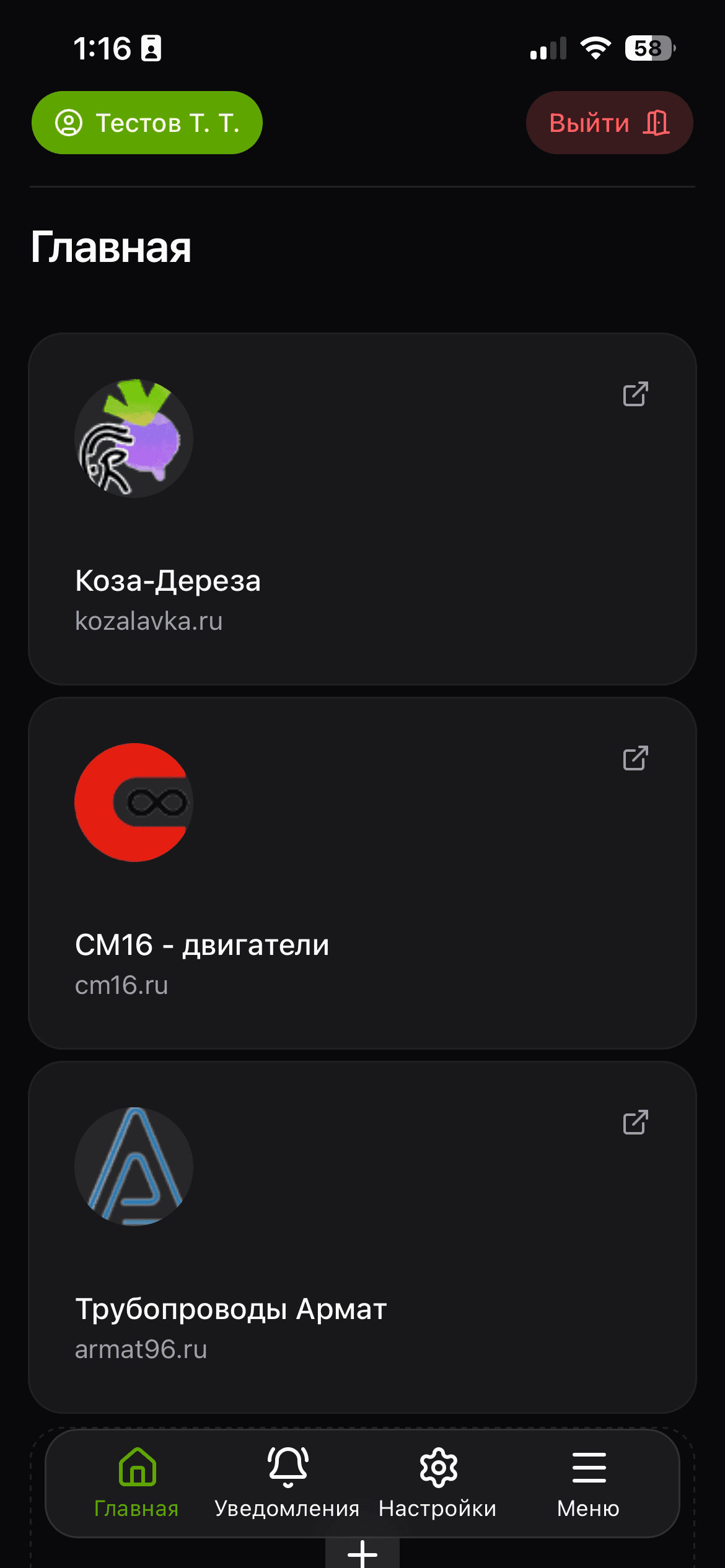Image resolution: width=725 pixels, height=1568 pixels.
Task: Open the hamburger Меню icon
Action: [589, 1467]
